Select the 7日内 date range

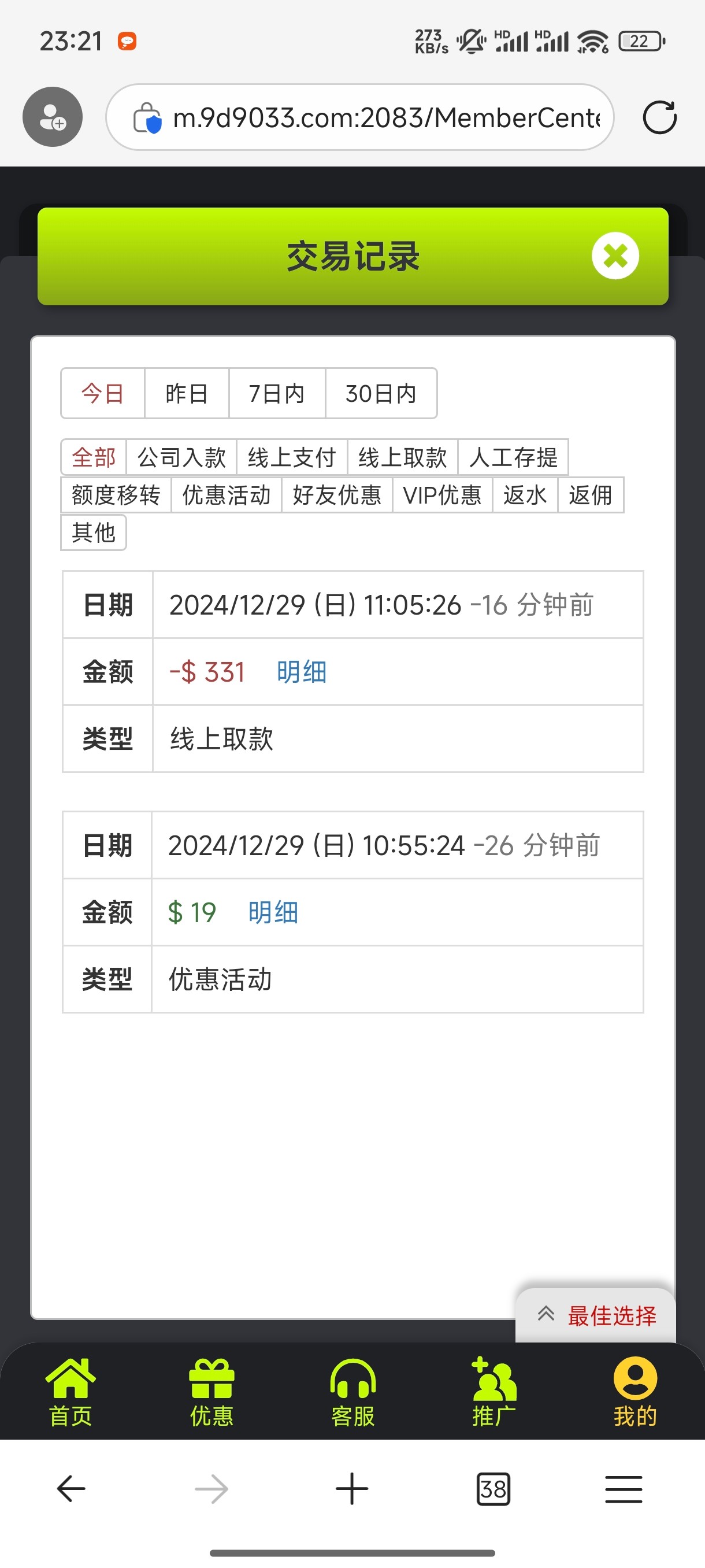277,393
